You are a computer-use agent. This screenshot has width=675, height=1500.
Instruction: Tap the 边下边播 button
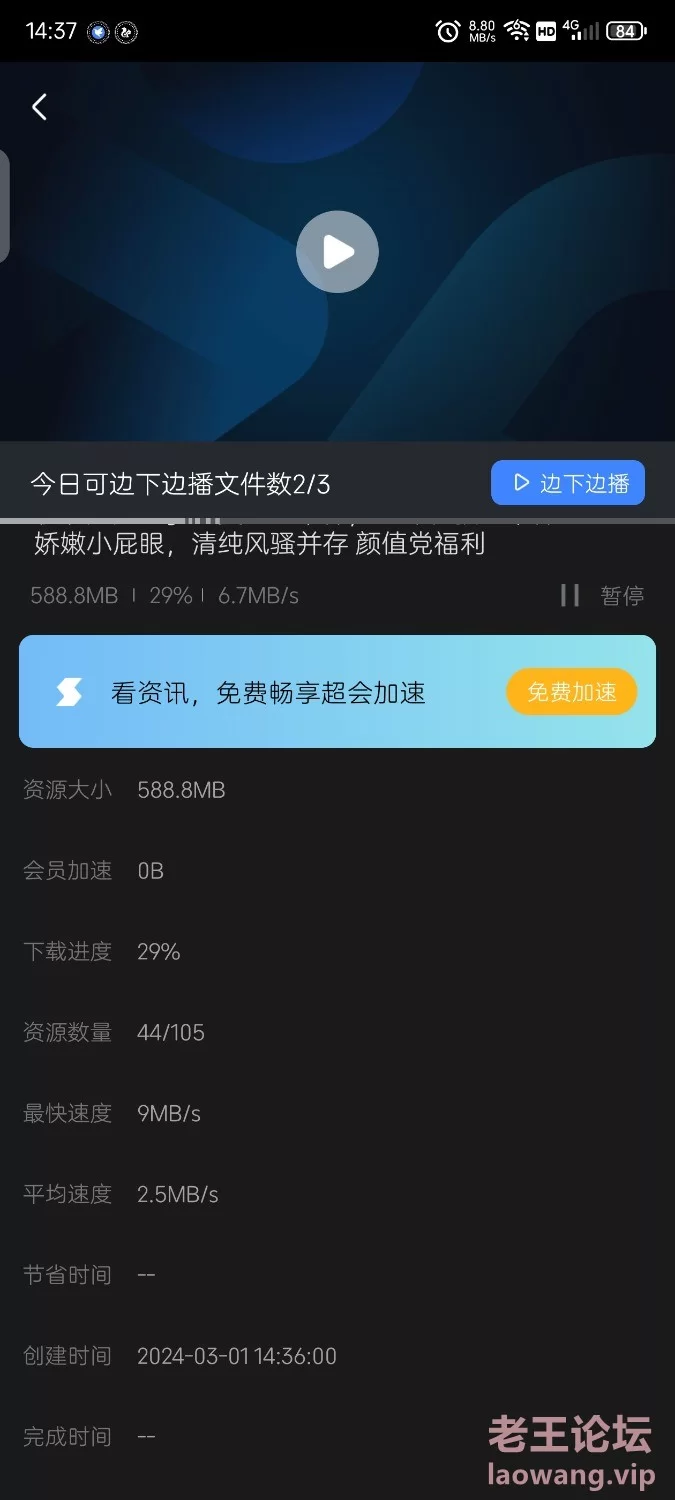(568, 483)
